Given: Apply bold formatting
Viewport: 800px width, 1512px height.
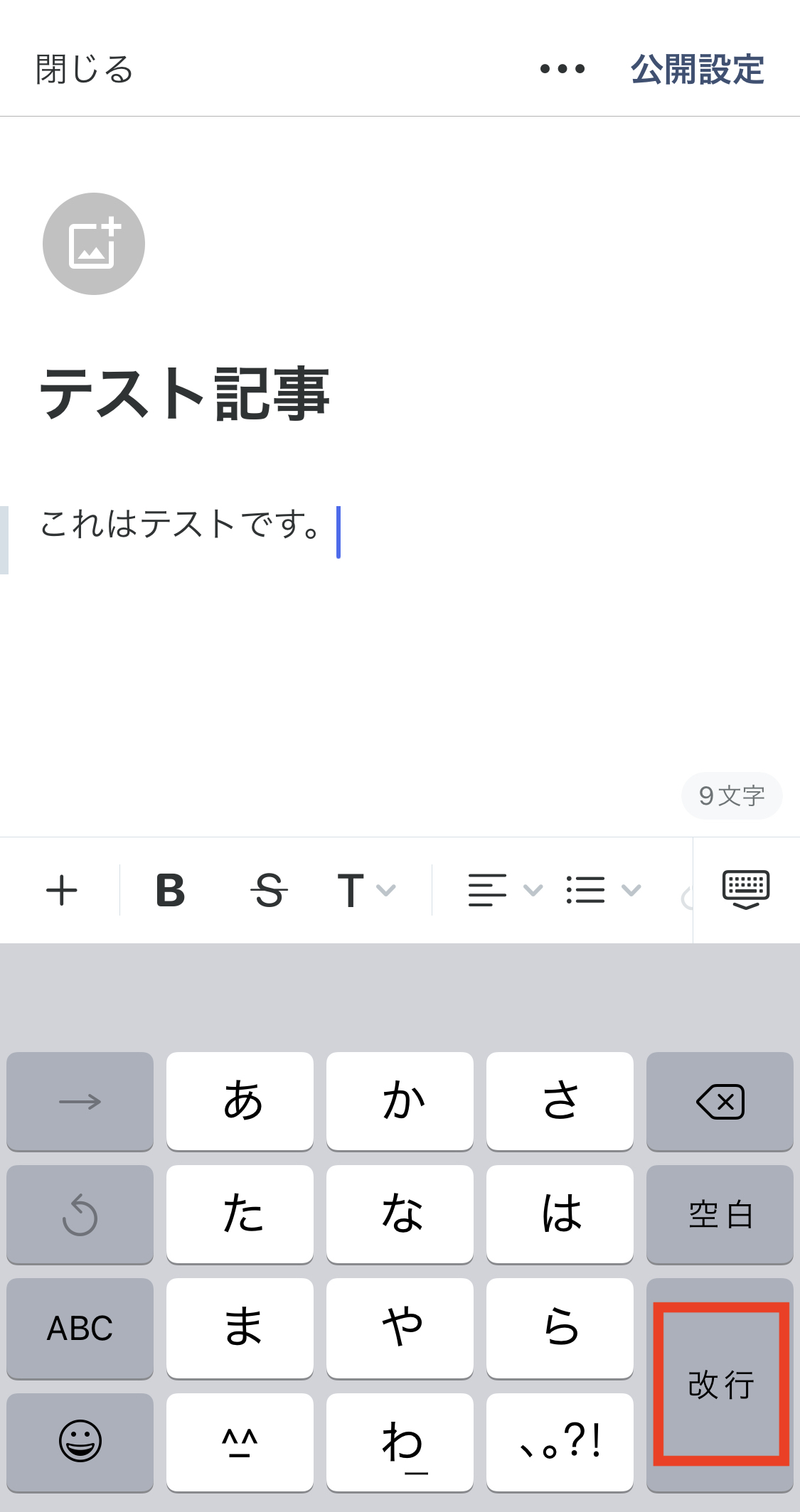Looking at the screenshot, I should tap(171, 890).
